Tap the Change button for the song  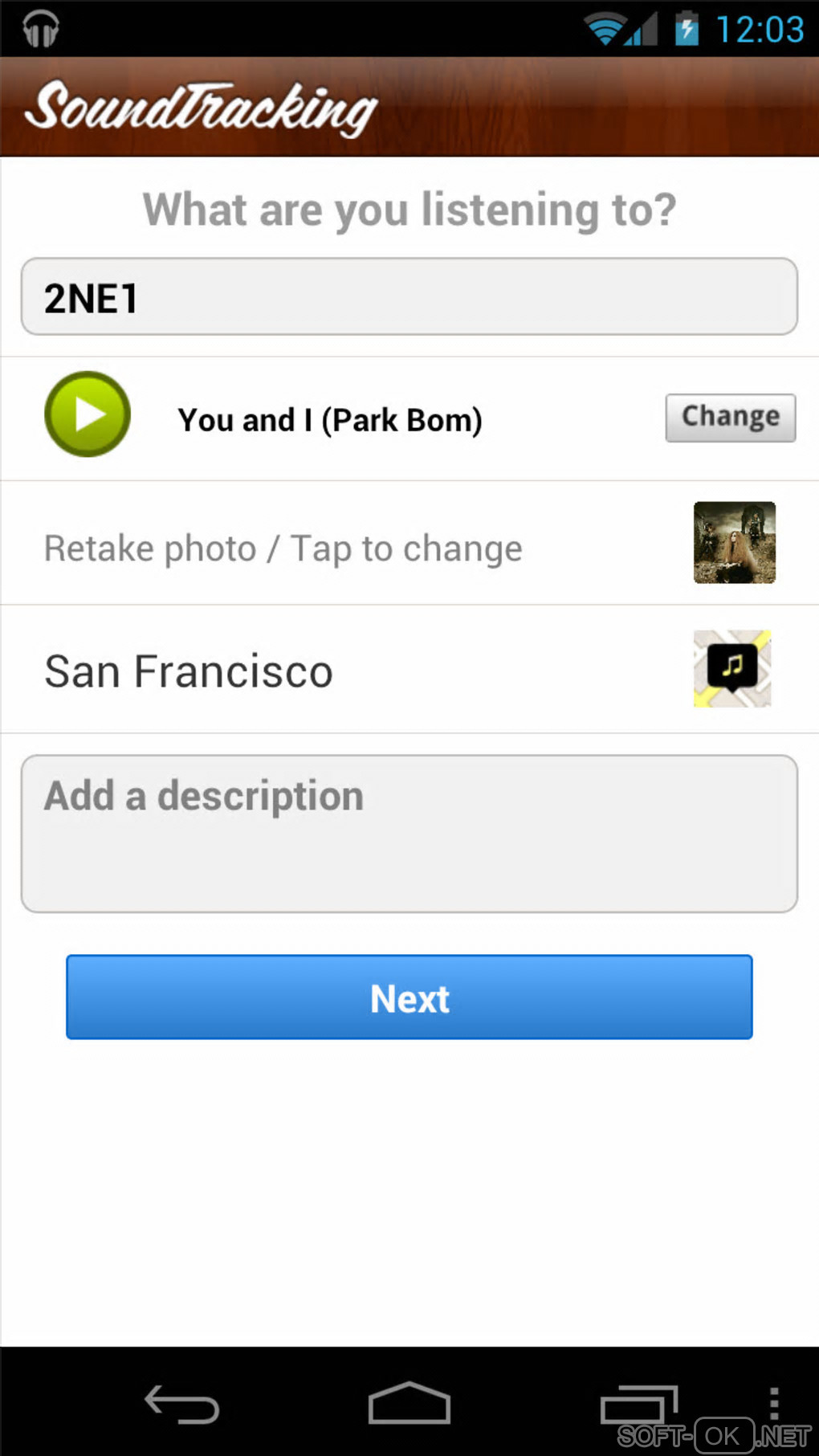[730, 418]
